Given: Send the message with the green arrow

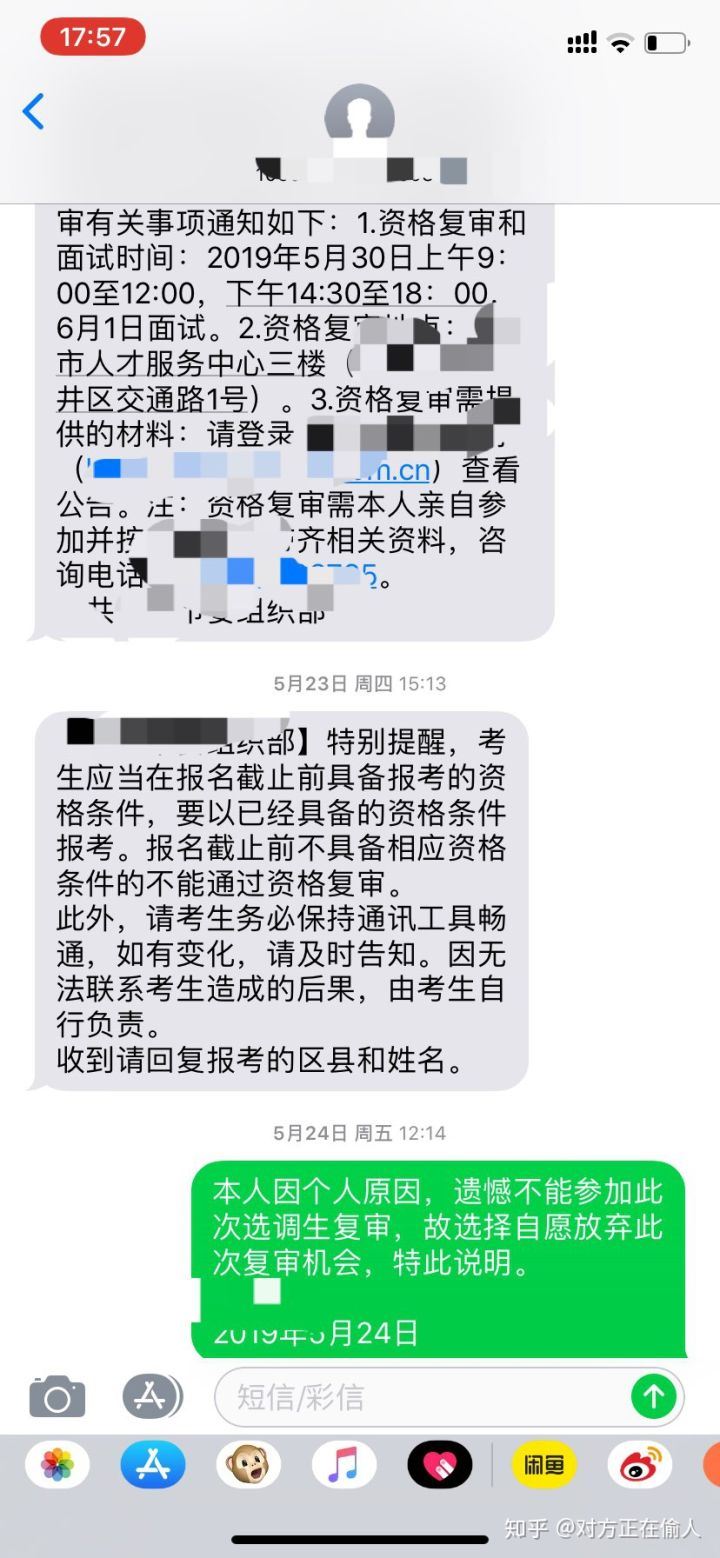Looking at the screenshot, I should (654, 1396).
